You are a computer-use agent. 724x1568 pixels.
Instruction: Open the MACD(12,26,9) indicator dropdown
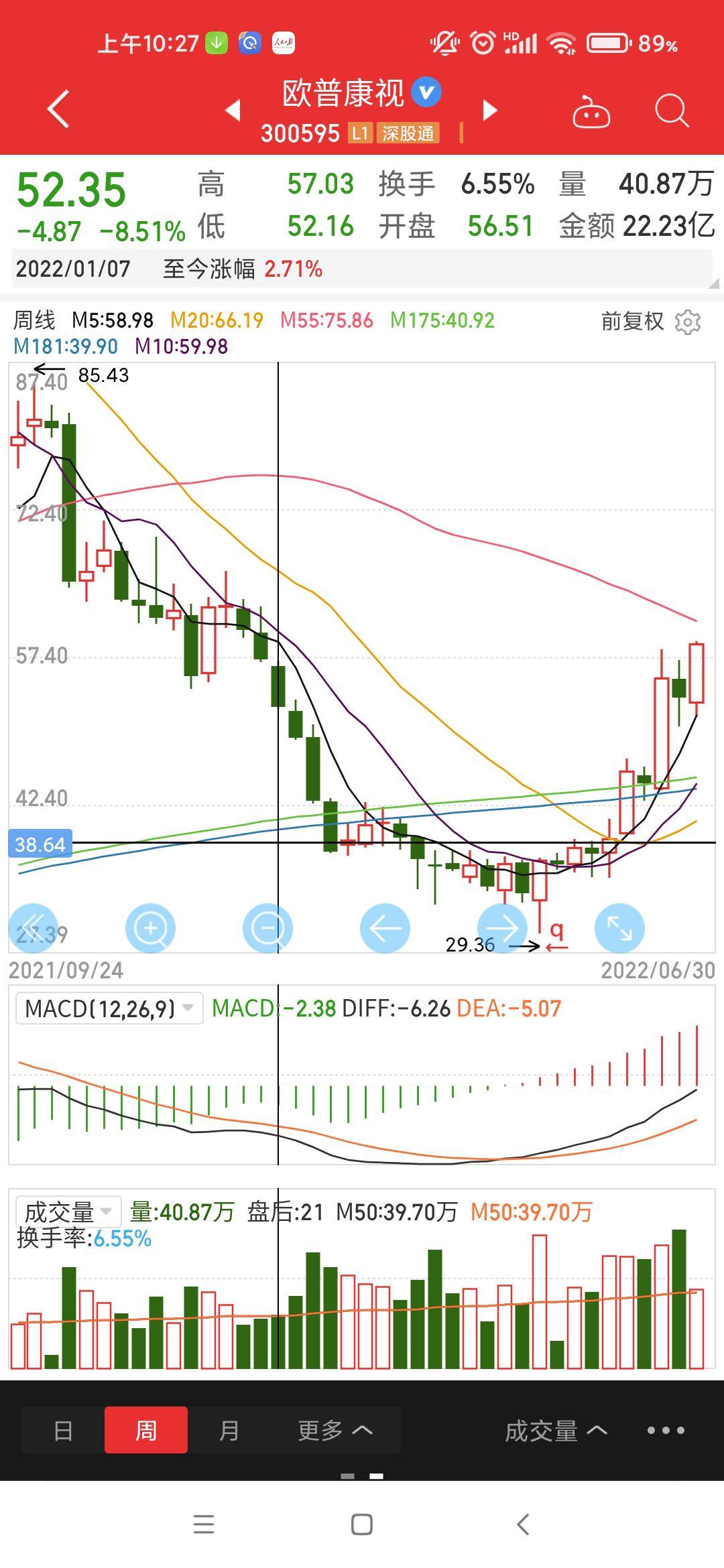pyautogui.click(x=109, y=1008)
